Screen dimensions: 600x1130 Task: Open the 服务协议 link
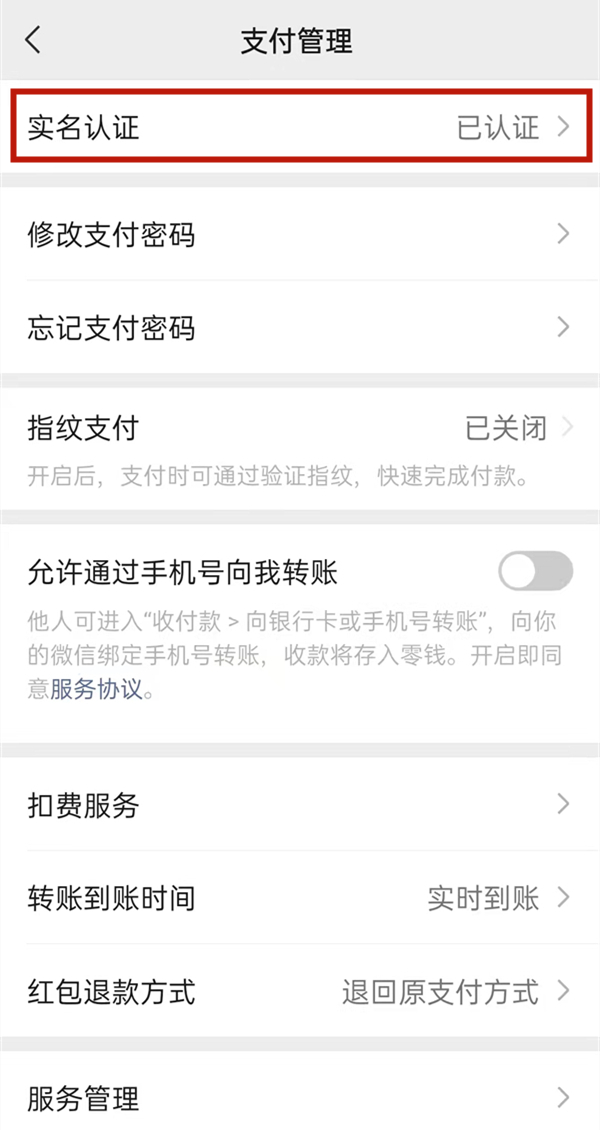coord(97,690)
